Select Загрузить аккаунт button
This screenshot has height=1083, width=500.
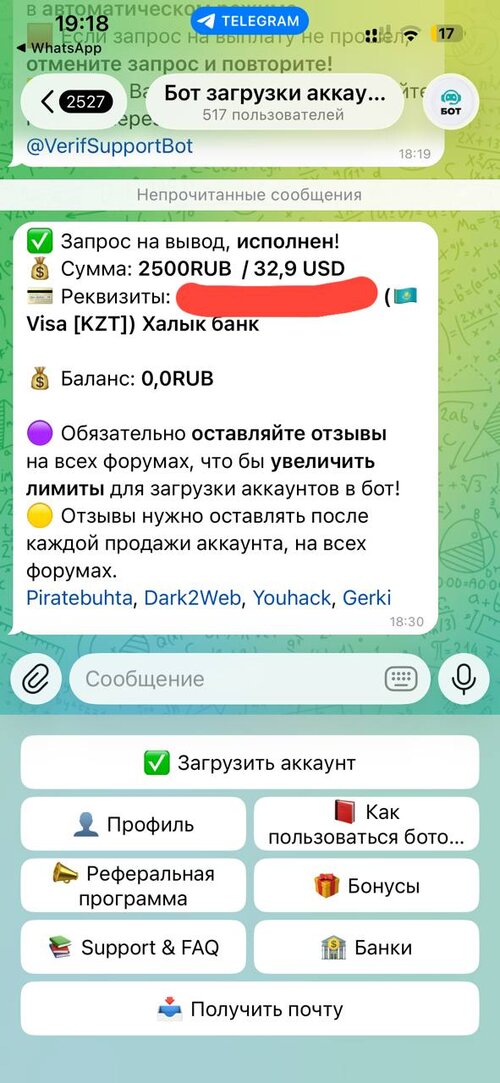pos(249,763)
